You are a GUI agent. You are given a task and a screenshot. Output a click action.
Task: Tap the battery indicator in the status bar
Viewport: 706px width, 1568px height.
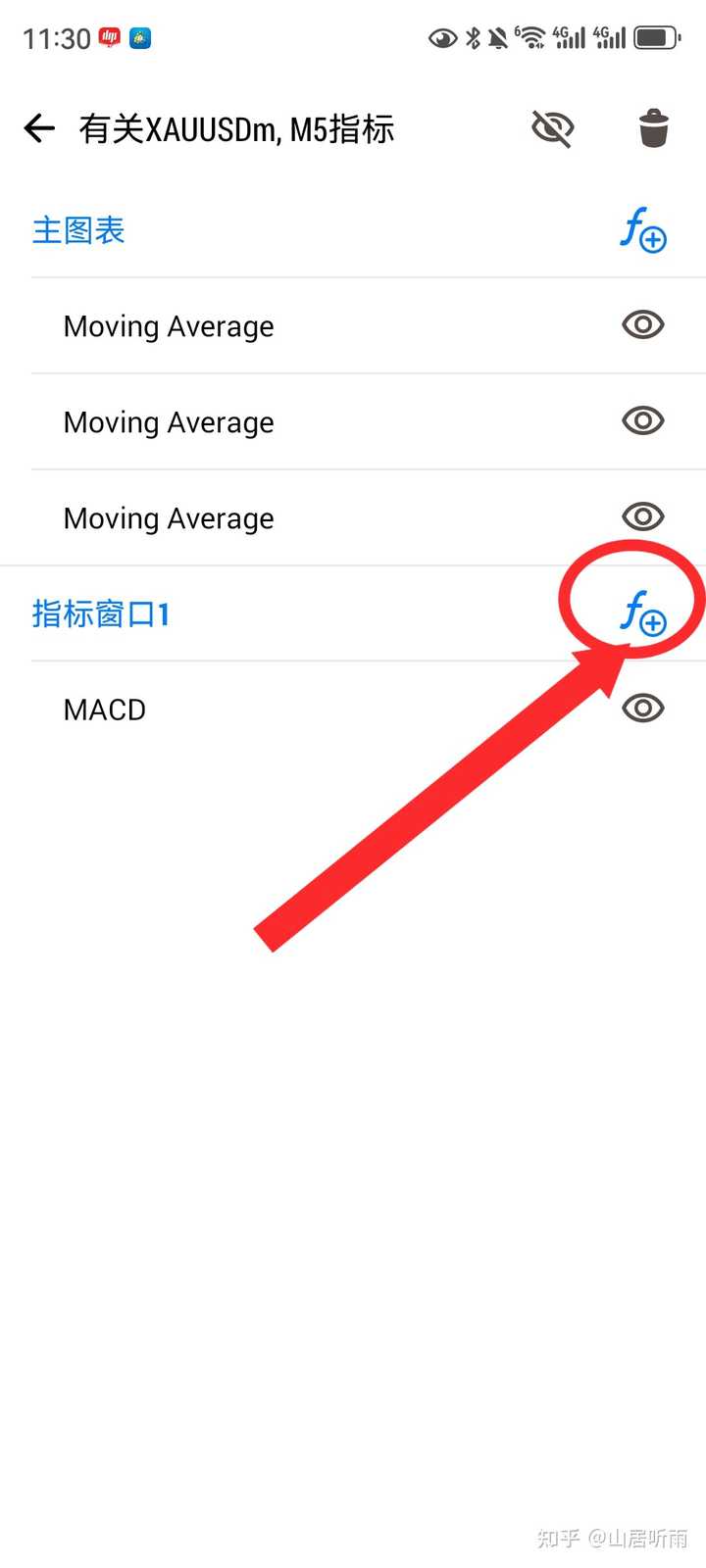pyautogui.click(x=655, y=37)
